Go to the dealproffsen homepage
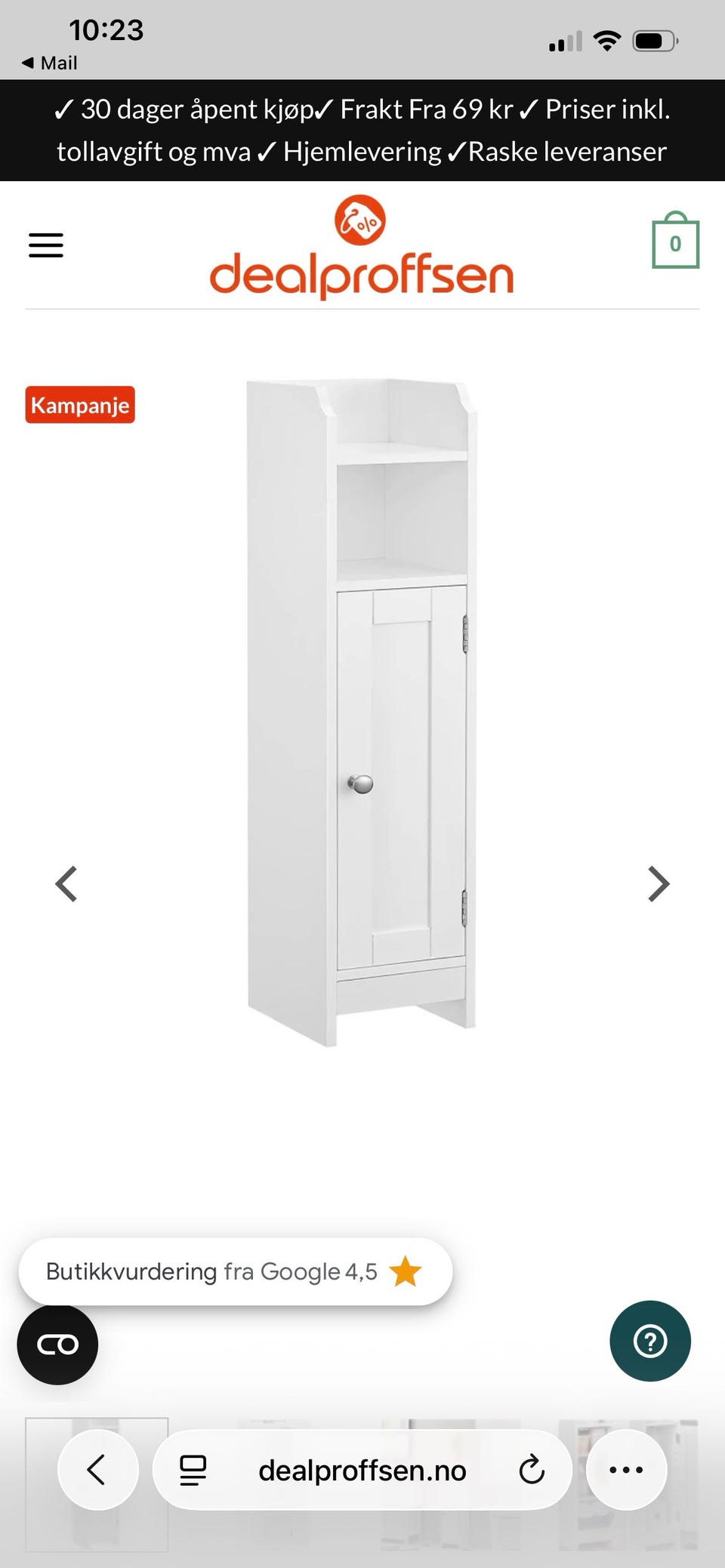Screen dimensions: 725x1568 [x=361, y=247]
